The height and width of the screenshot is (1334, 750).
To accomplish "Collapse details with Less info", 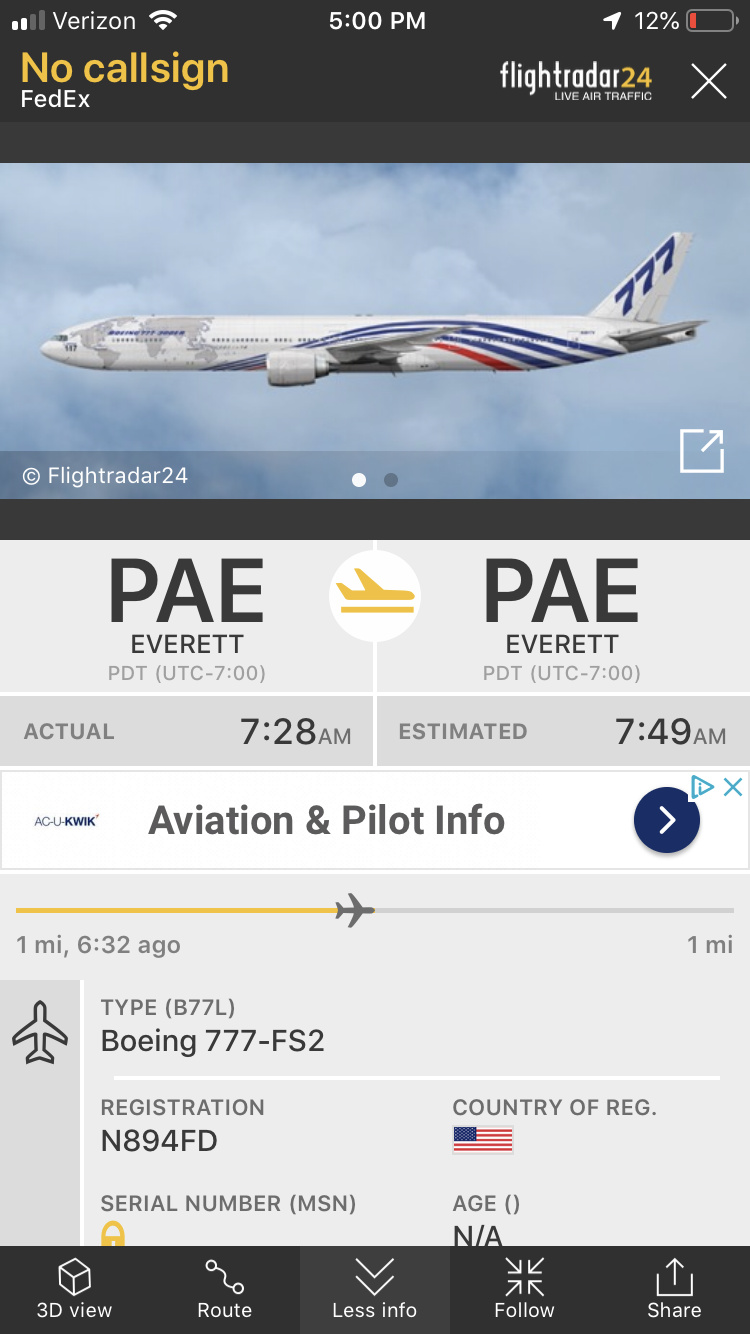I will coord(374,1290).
